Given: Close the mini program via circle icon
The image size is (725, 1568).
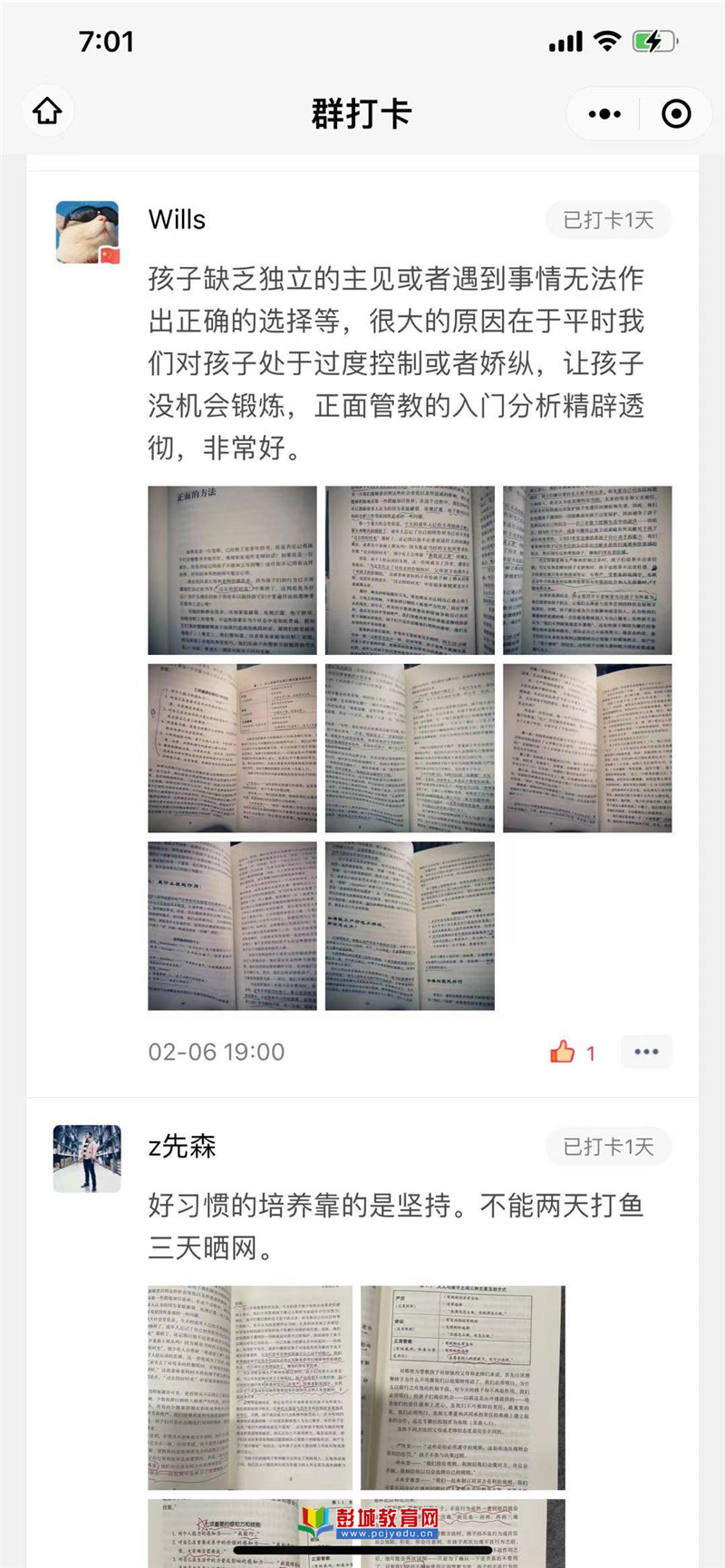Looking at the screenshot, I should (x=676, y=114).
